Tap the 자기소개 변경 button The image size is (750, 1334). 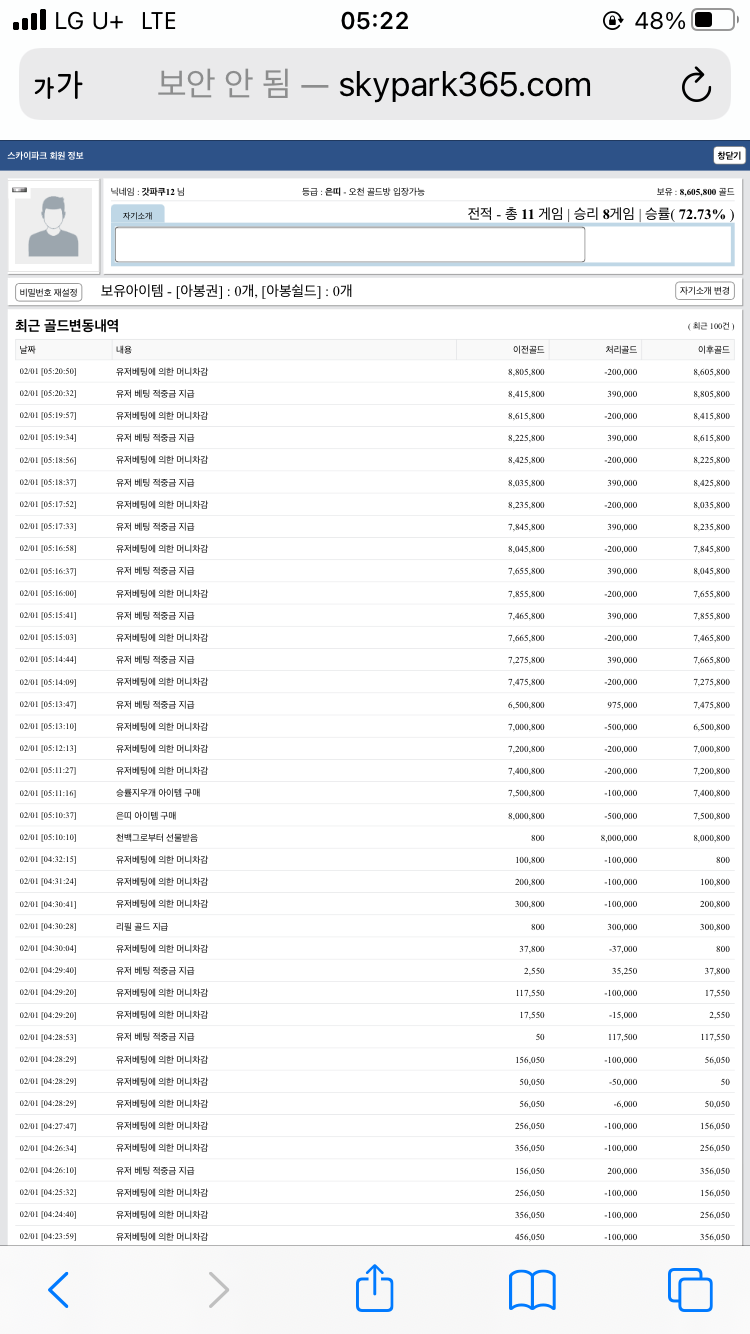(705, 291)
